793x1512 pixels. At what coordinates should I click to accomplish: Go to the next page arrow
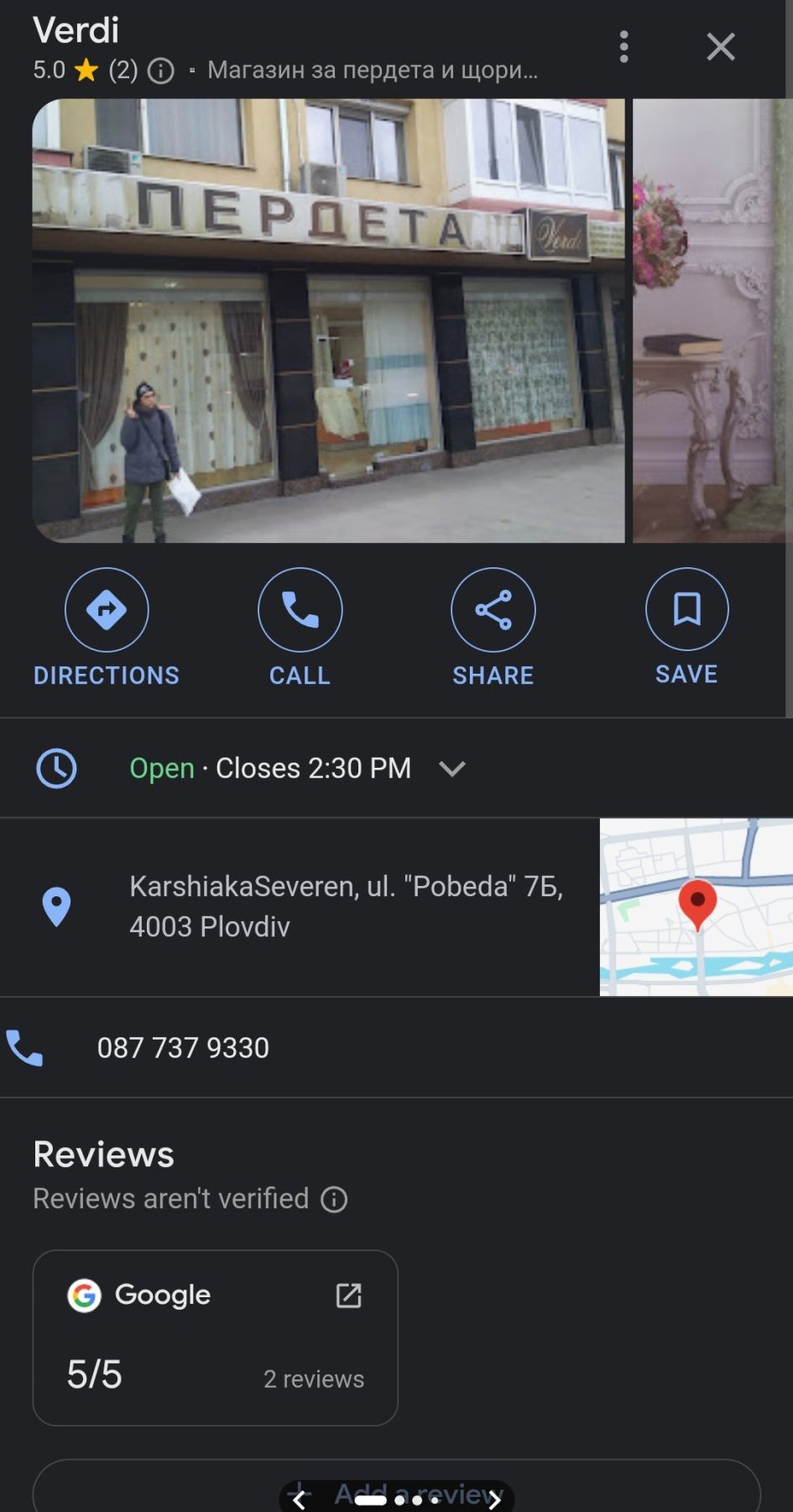[x=494, y=1500]
